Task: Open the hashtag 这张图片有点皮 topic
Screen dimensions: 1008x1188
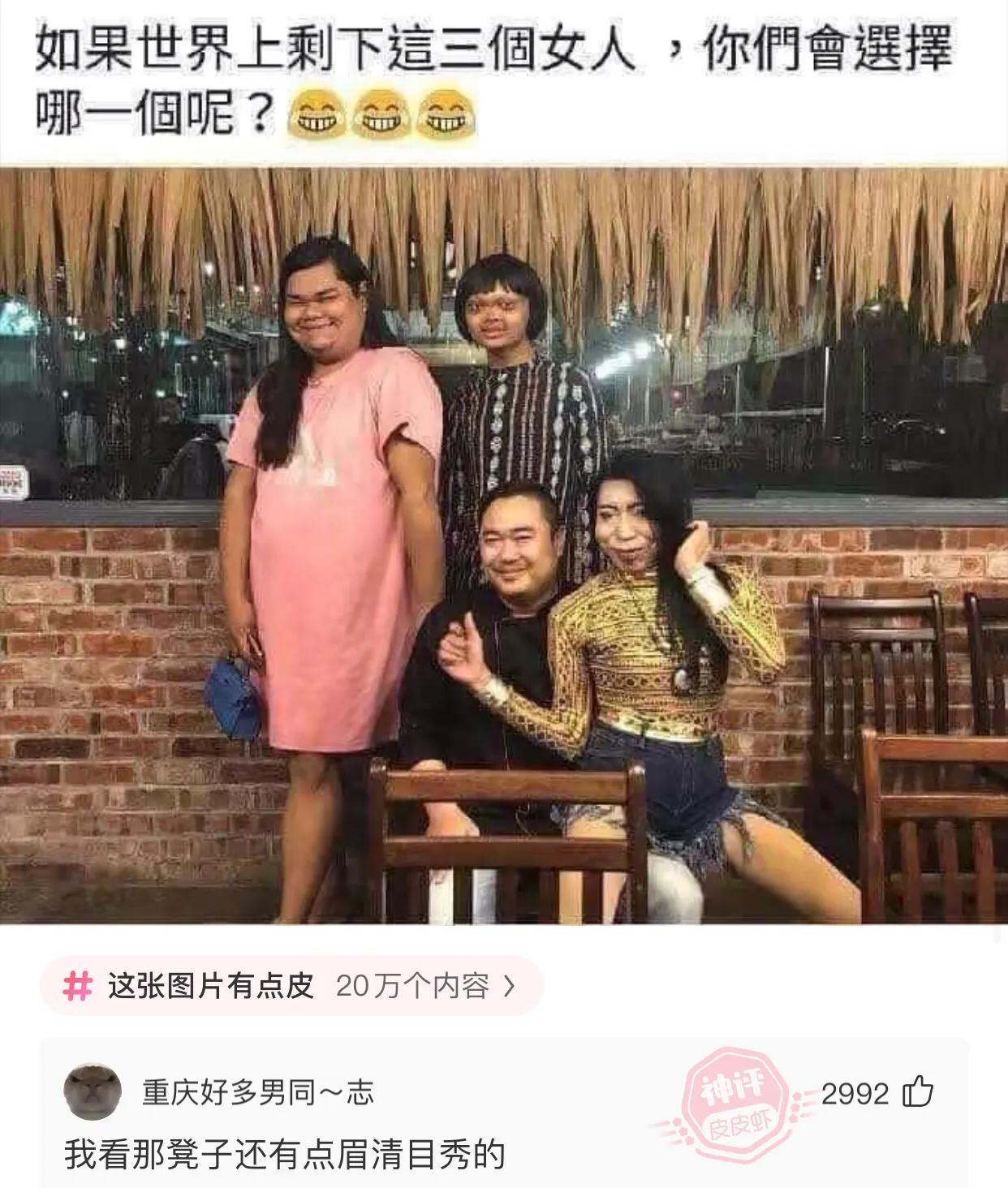Action: (290, 986)
